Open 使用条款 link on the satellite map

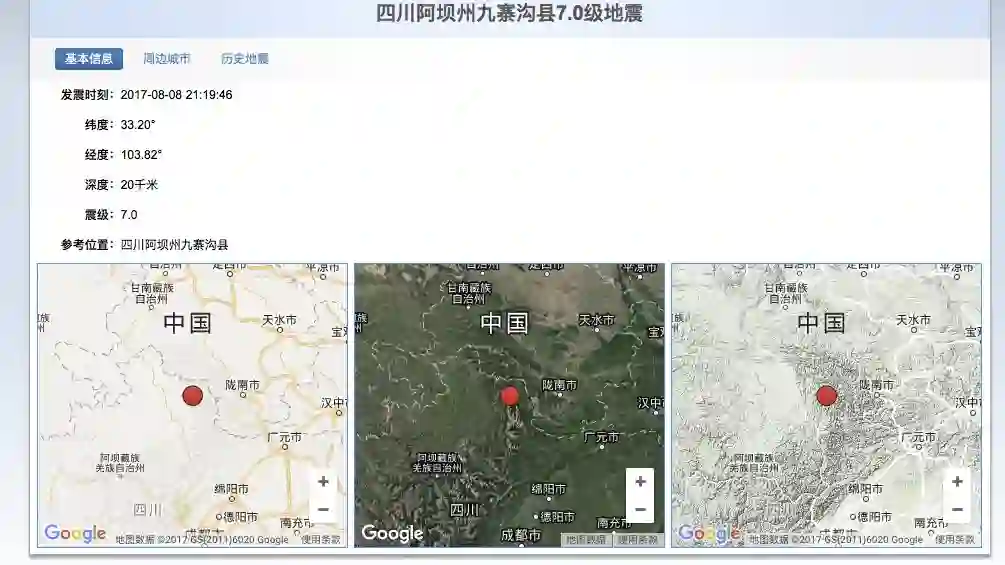pos(638,540)
